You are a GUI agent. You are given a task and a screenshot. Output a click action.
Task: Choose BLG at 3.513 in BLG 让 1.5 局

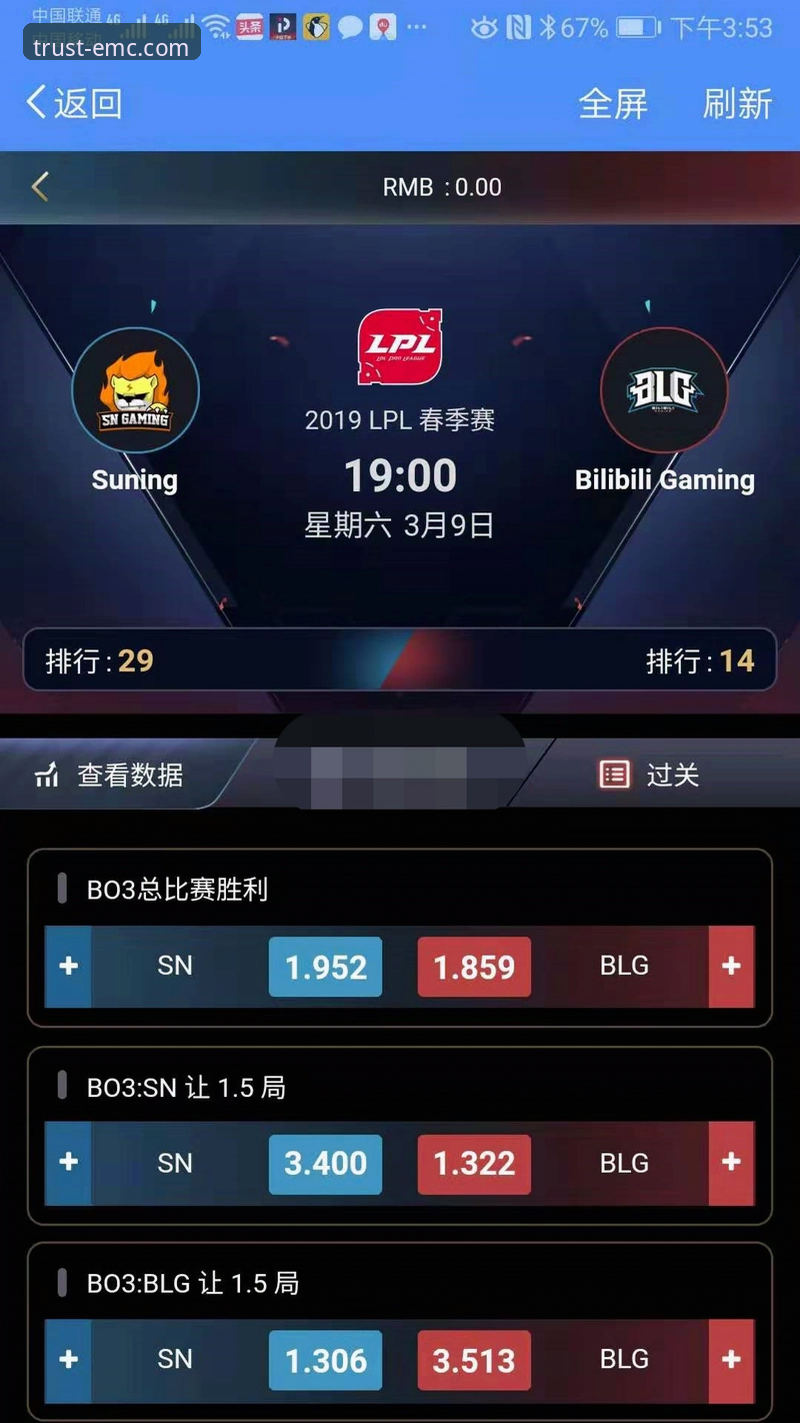pos(474,1359)
